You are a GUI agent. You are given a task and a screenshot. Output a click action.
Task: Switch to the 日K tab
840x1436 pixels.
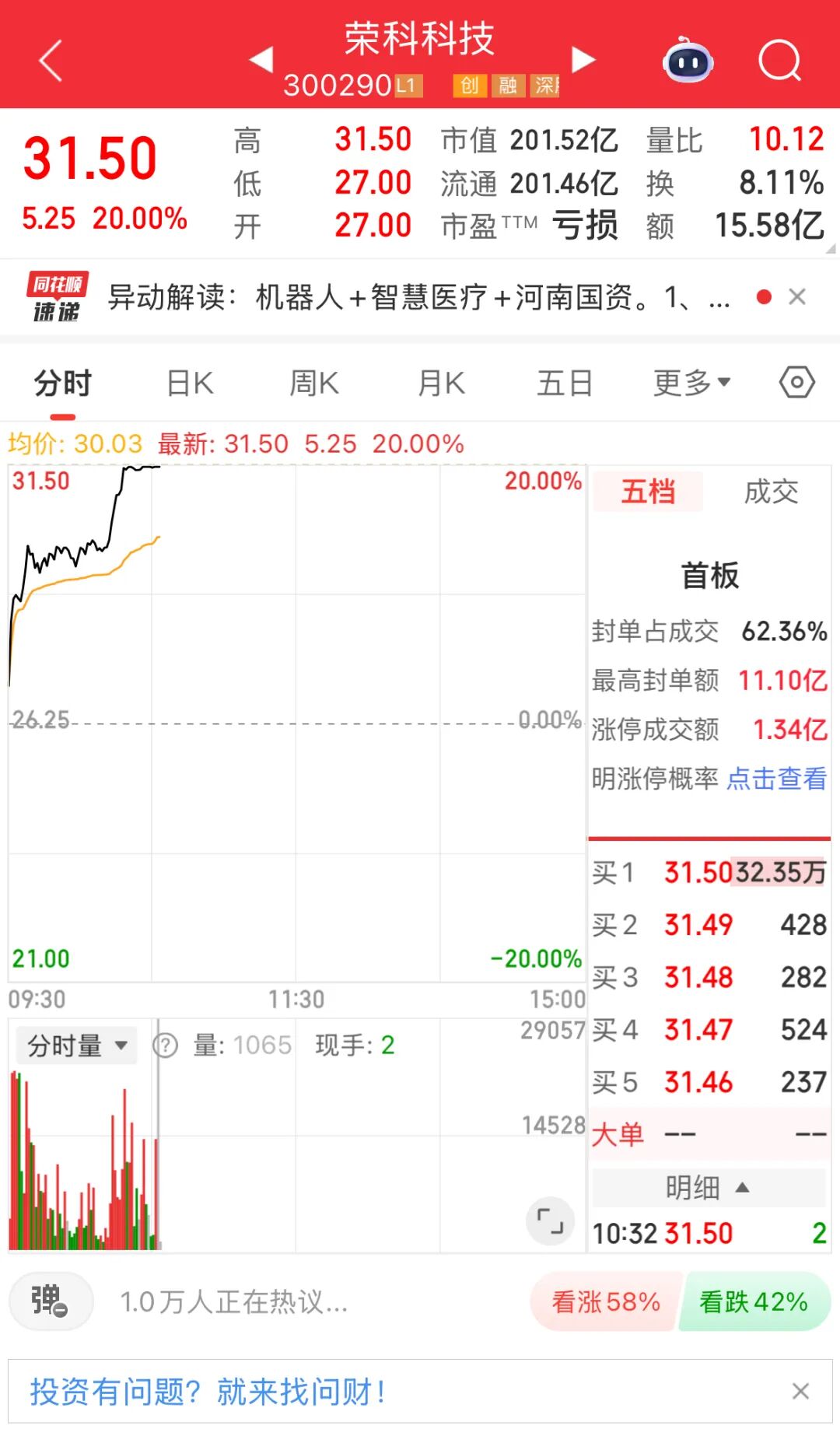click(187, 382)
